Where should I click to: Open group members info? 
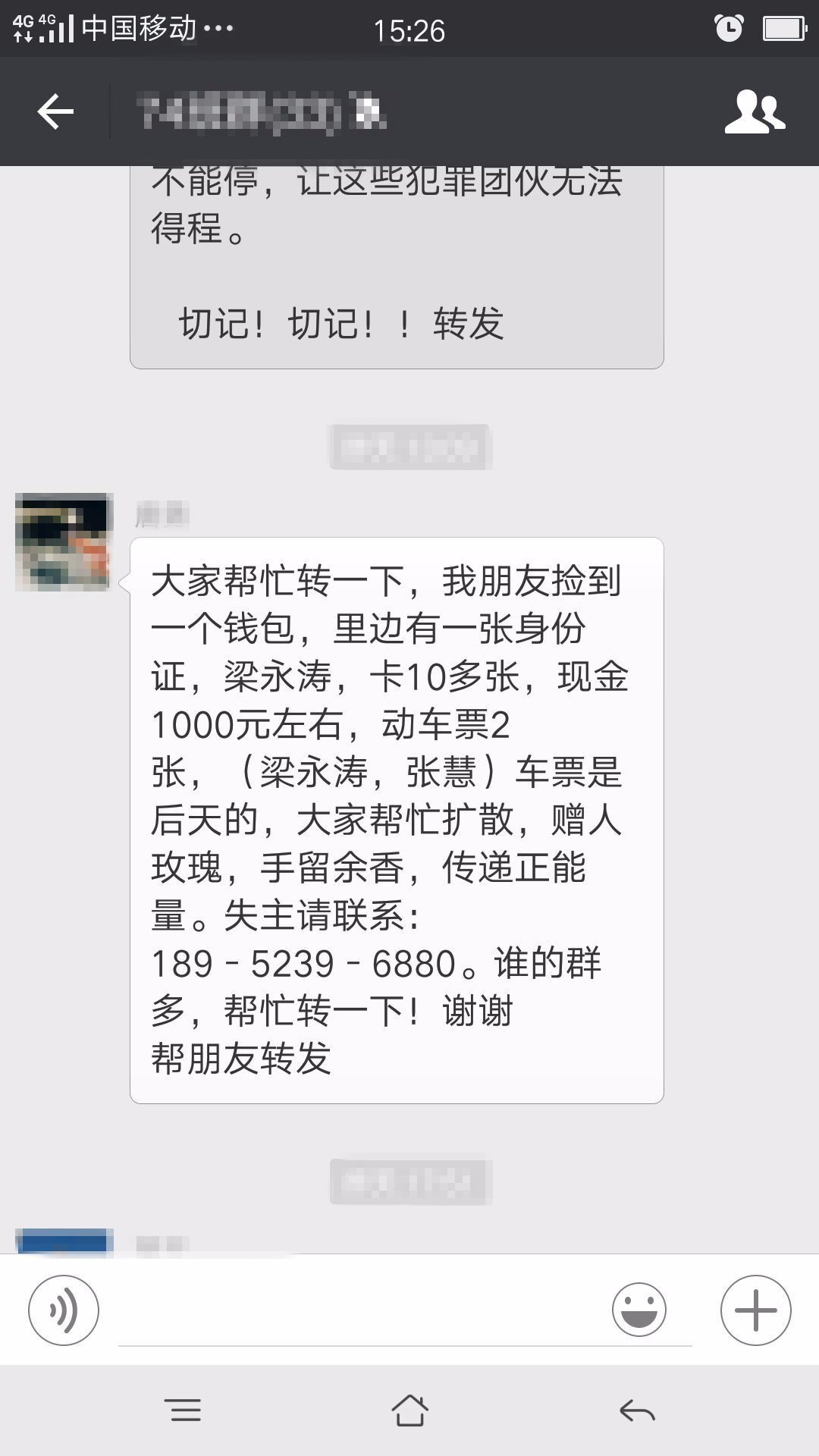click(755, 112)
